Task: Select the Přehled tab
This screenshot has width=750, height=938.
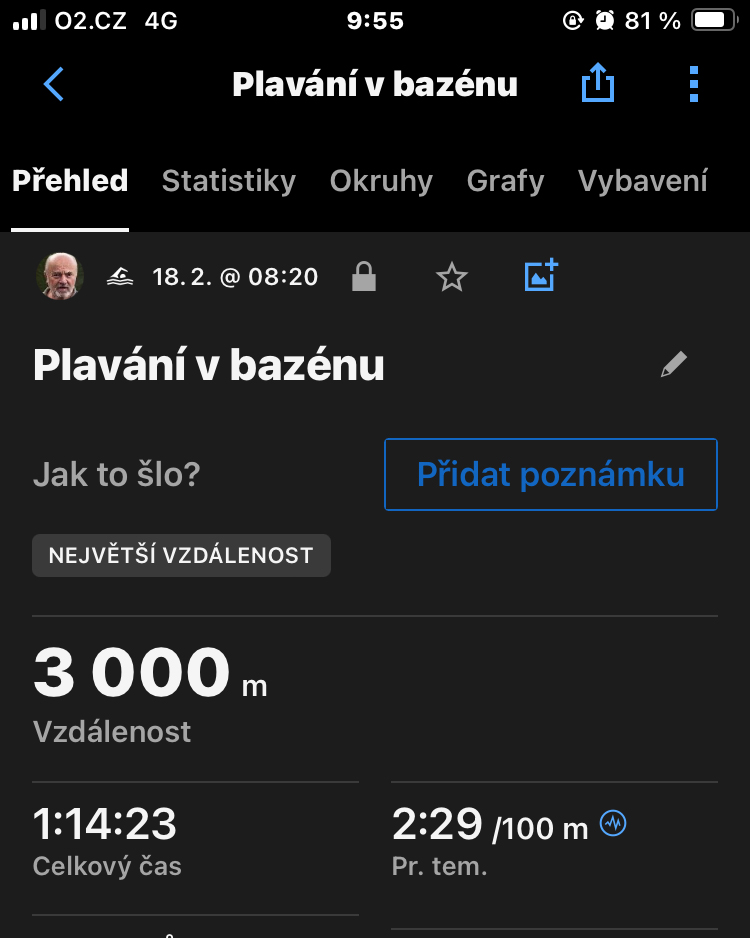Action: 70,181
